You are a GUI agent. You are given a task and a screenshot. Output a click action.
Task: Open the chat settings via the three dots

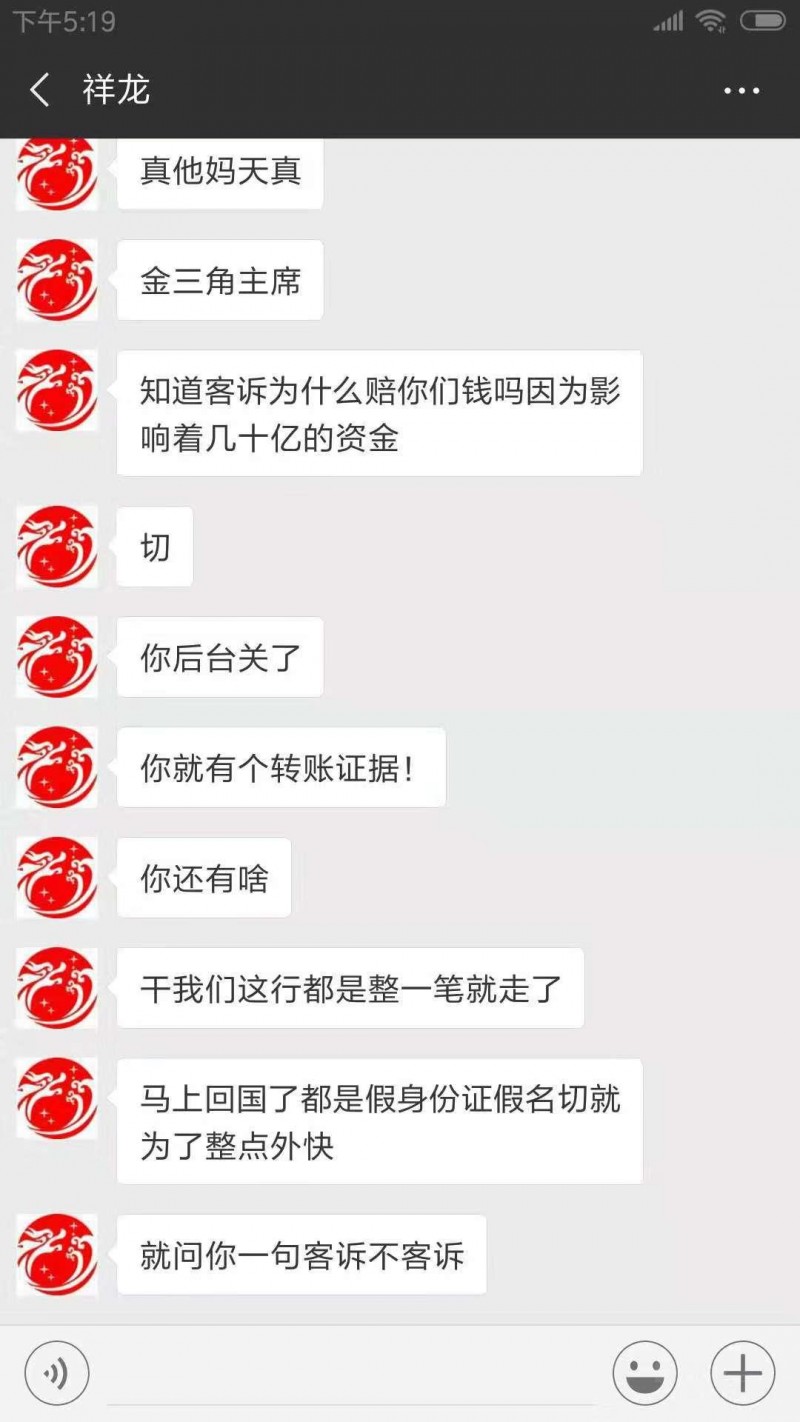pos(741,89)
